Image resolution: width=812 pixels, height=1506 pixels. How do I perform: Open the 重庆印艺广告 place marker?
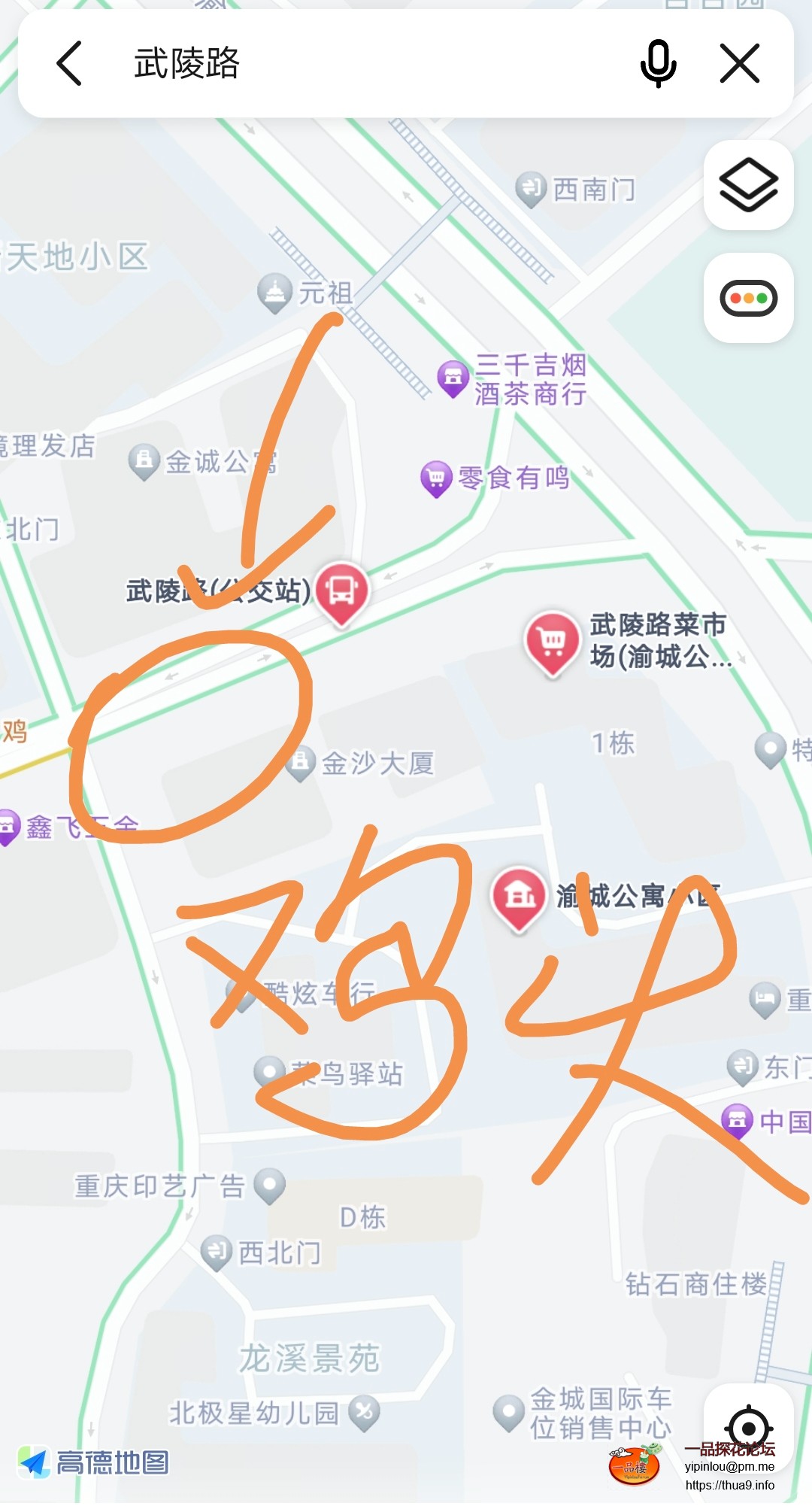269,1185
